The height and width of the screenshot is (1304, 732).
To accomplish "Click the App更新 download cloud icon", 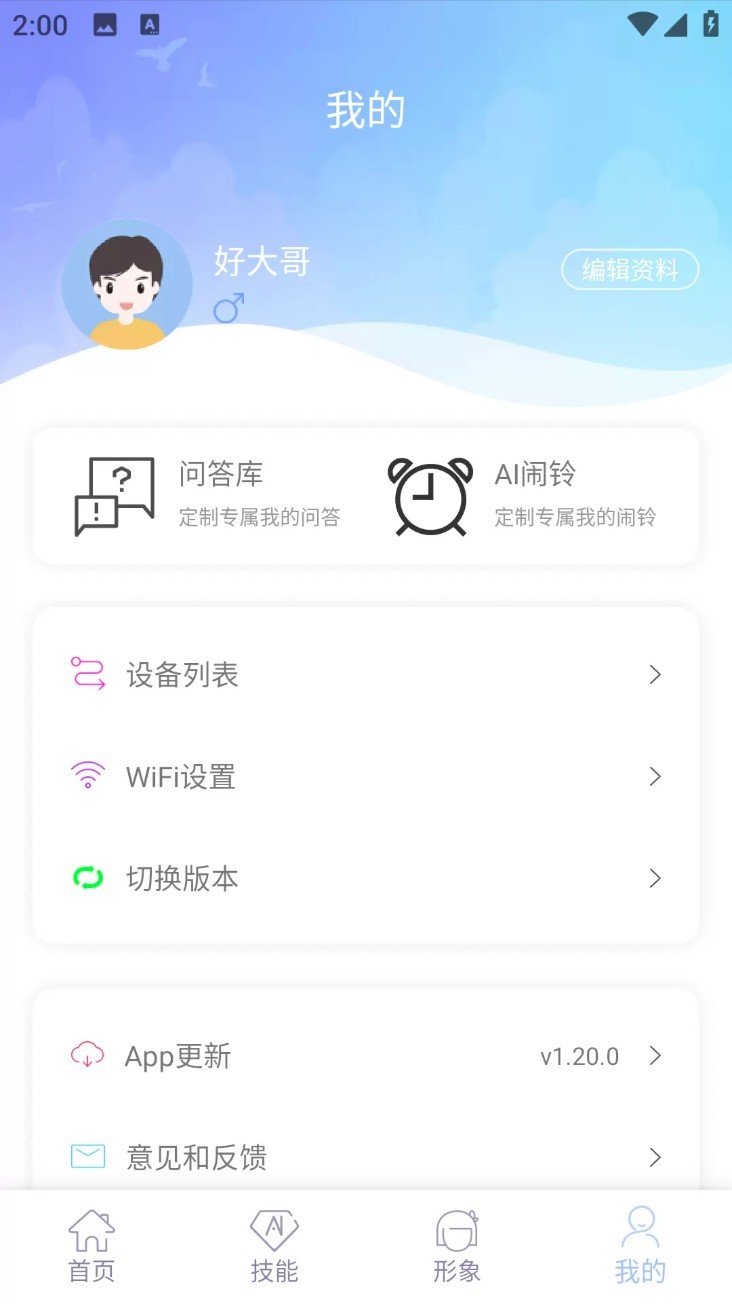I will point(89,1056).
